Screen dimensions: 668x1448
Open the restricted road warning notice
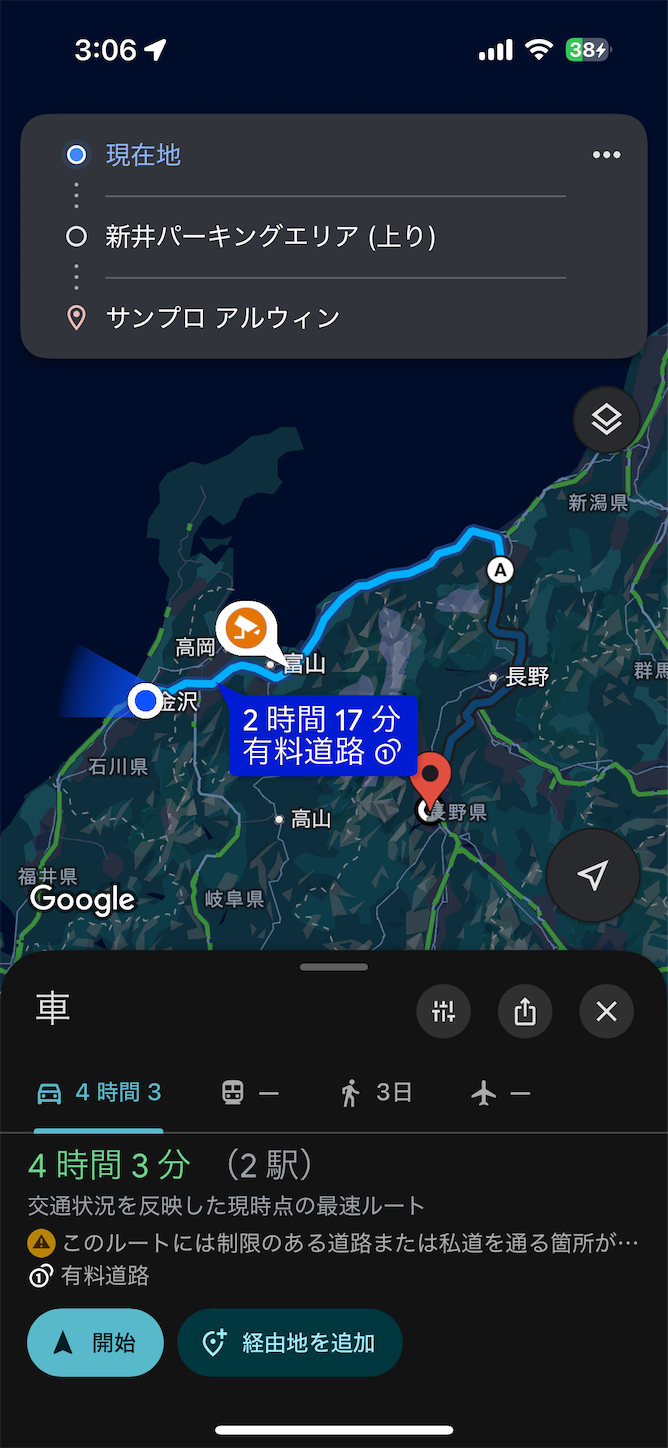tap(333, 1244)
